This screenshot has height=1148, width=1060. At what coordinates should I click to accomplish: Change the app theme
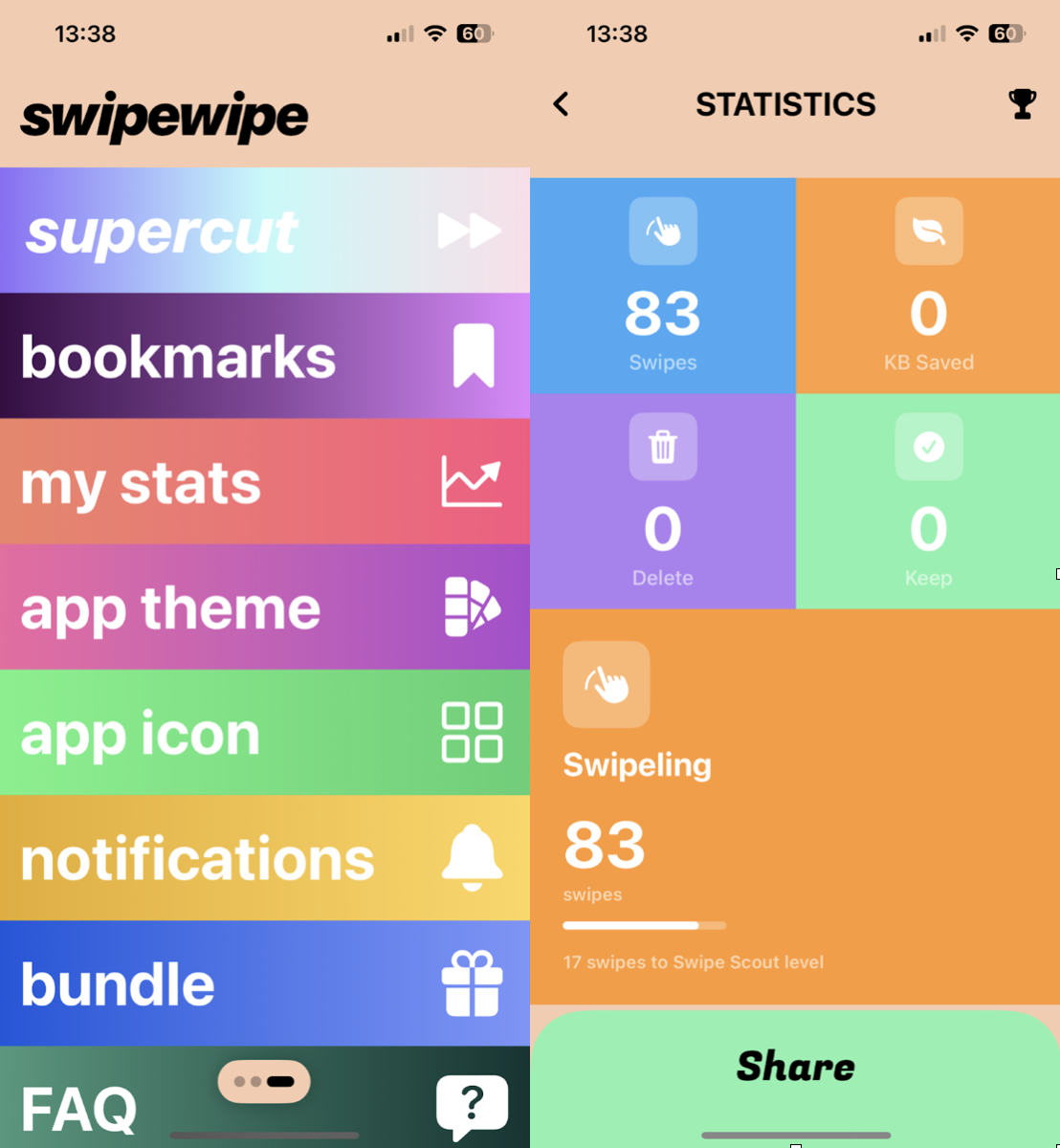pyautogui.click(x=264, y=607)
